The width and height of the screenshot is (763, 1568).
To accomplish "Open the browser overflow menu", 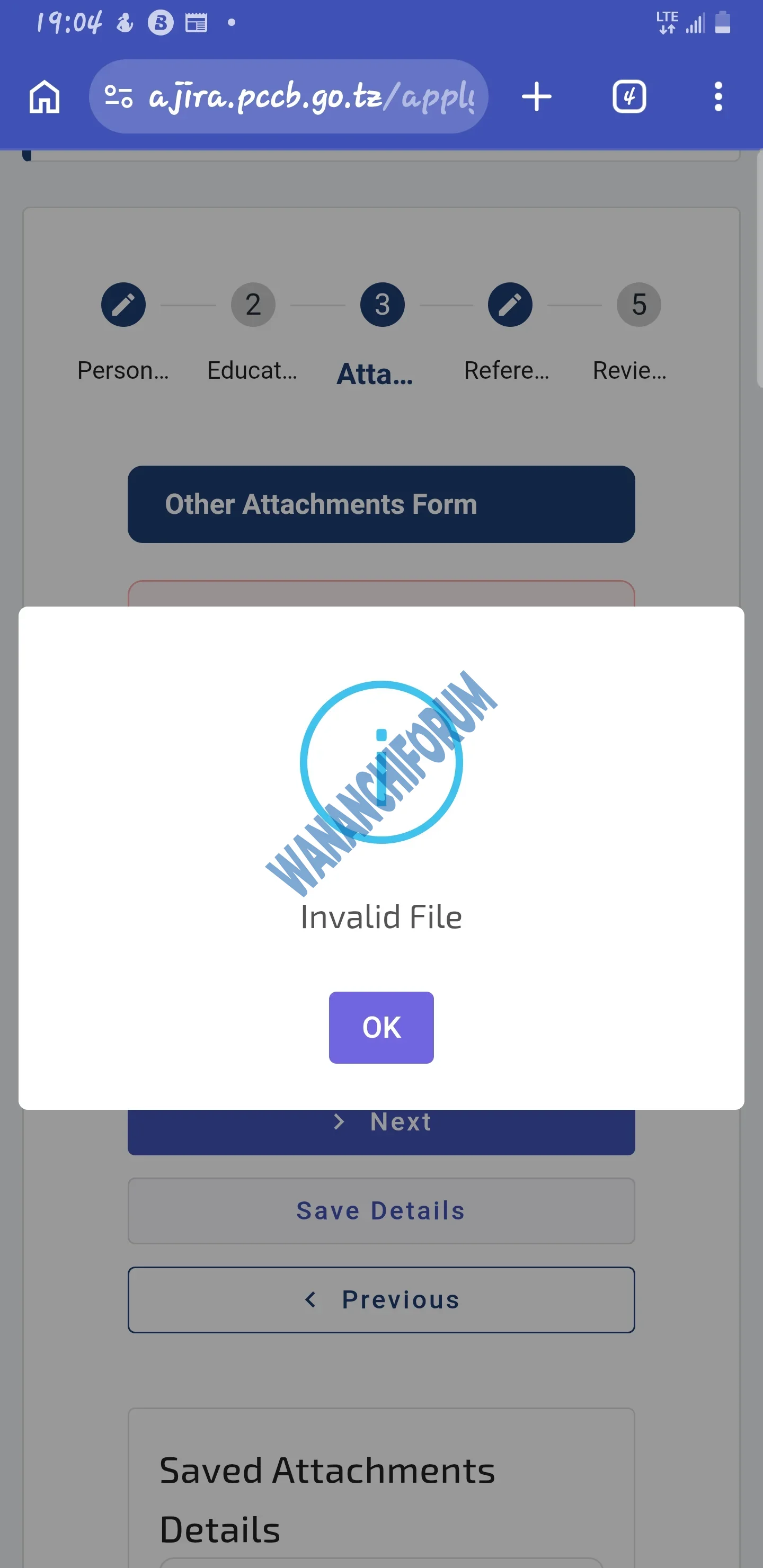I will [x=718, y=97].
